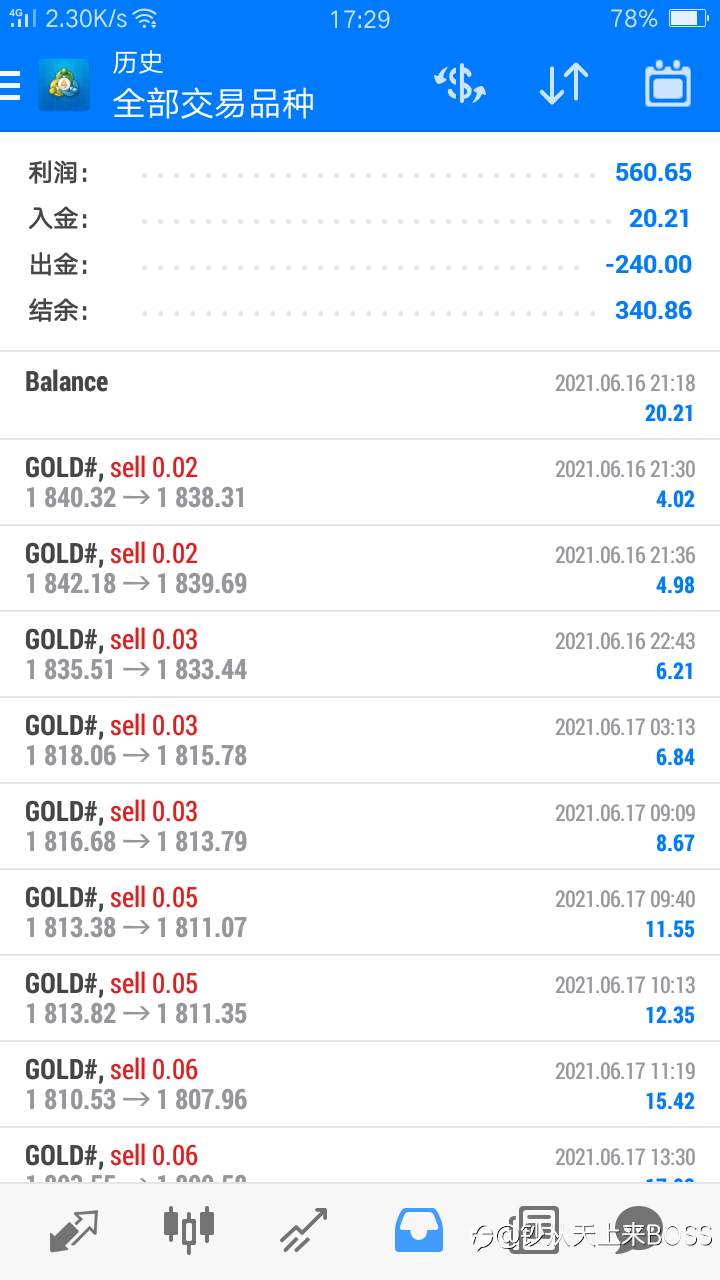Open the GOLD# sell 0.05 trade at 09:40
This screenshot has height=1280, width=720.
[x=360, y=912]
